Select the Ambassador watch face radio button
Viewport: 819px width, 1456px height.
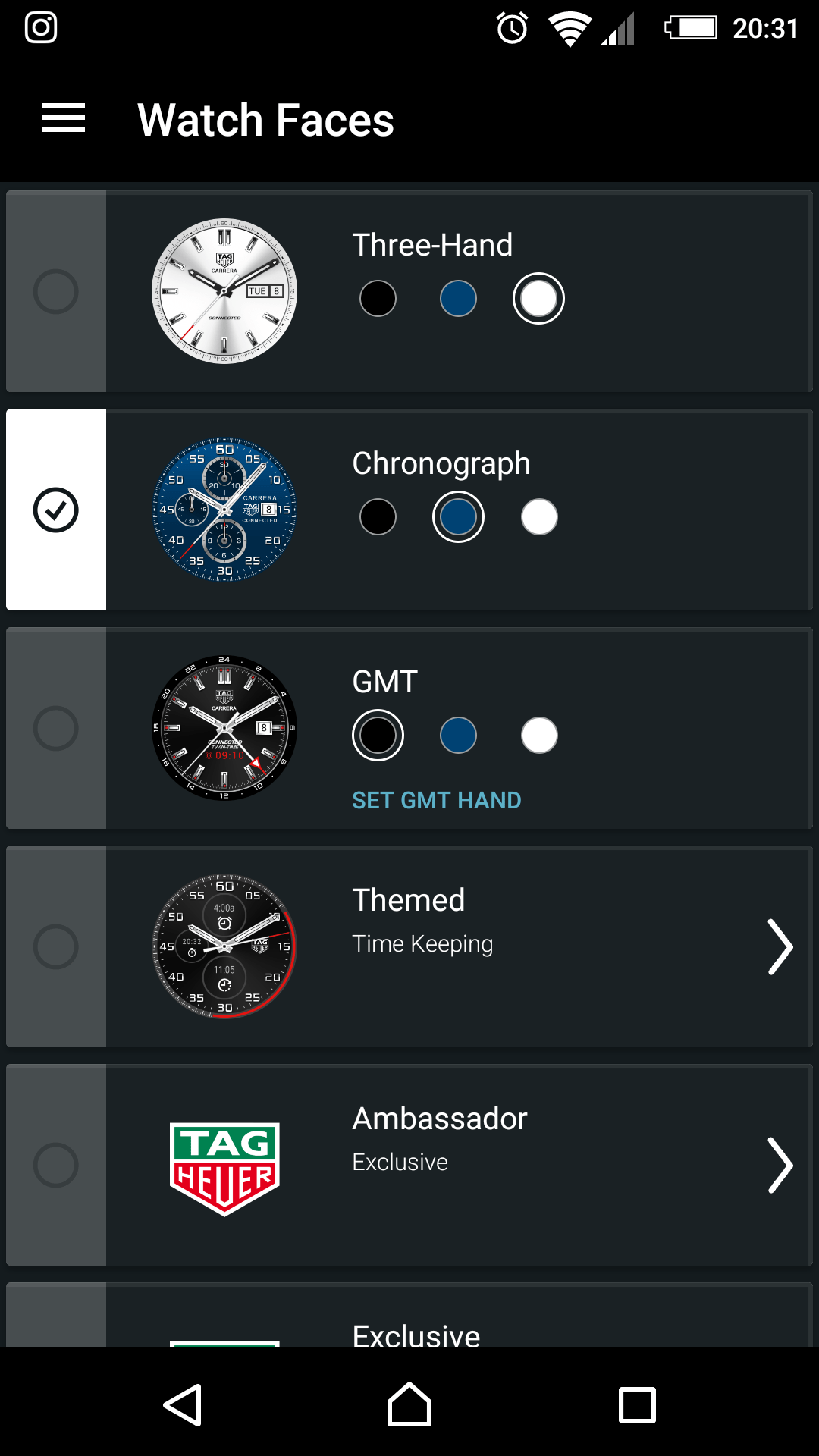[56, 1165]
